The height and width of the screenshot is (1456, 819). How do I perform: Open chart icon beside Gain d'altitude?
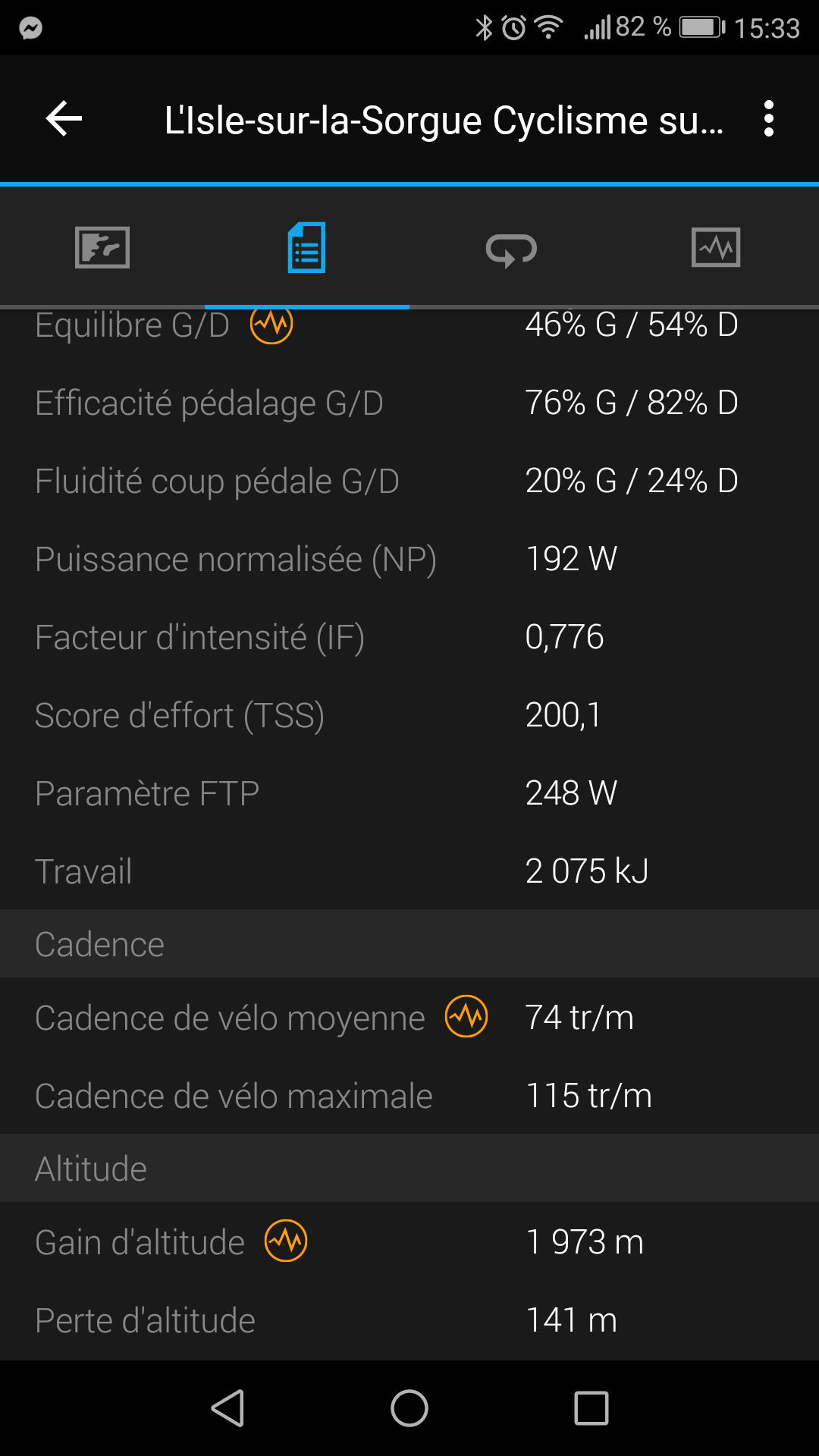[x=286, y=1241]
